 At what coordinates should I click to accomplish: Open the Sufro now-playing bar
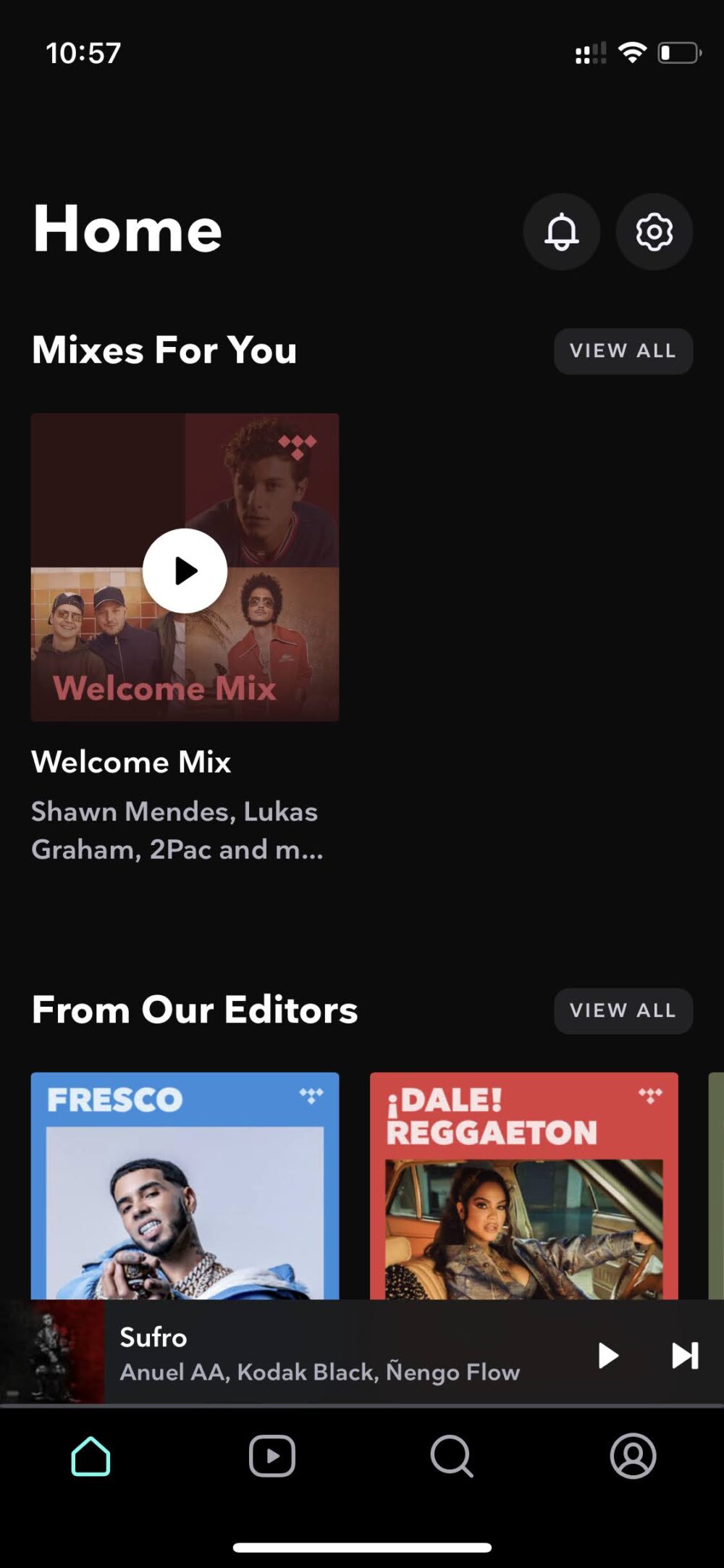(319, 1353)
